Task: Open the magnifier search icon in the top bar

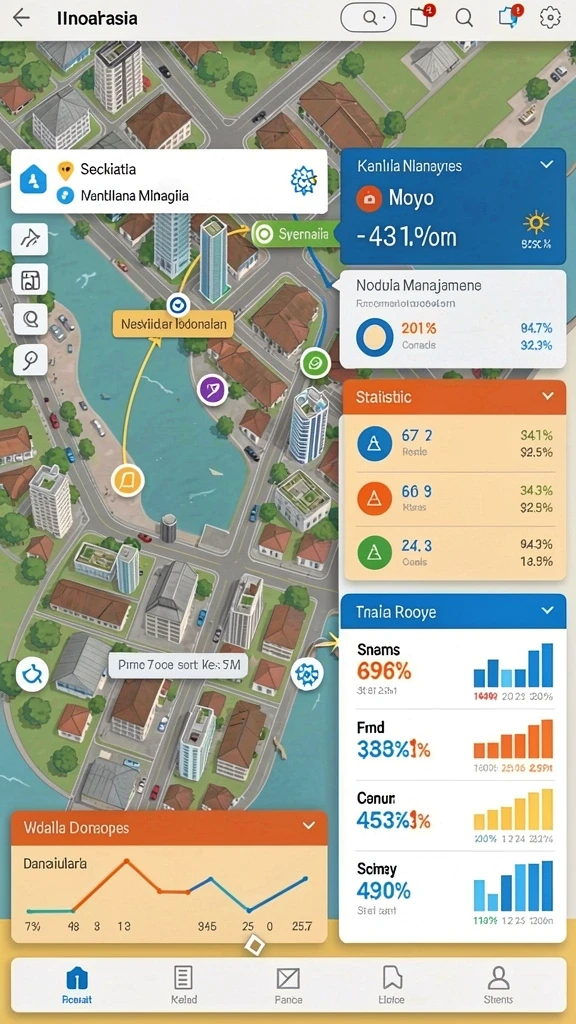Action: pyautogui.click(x=464, y=18)
